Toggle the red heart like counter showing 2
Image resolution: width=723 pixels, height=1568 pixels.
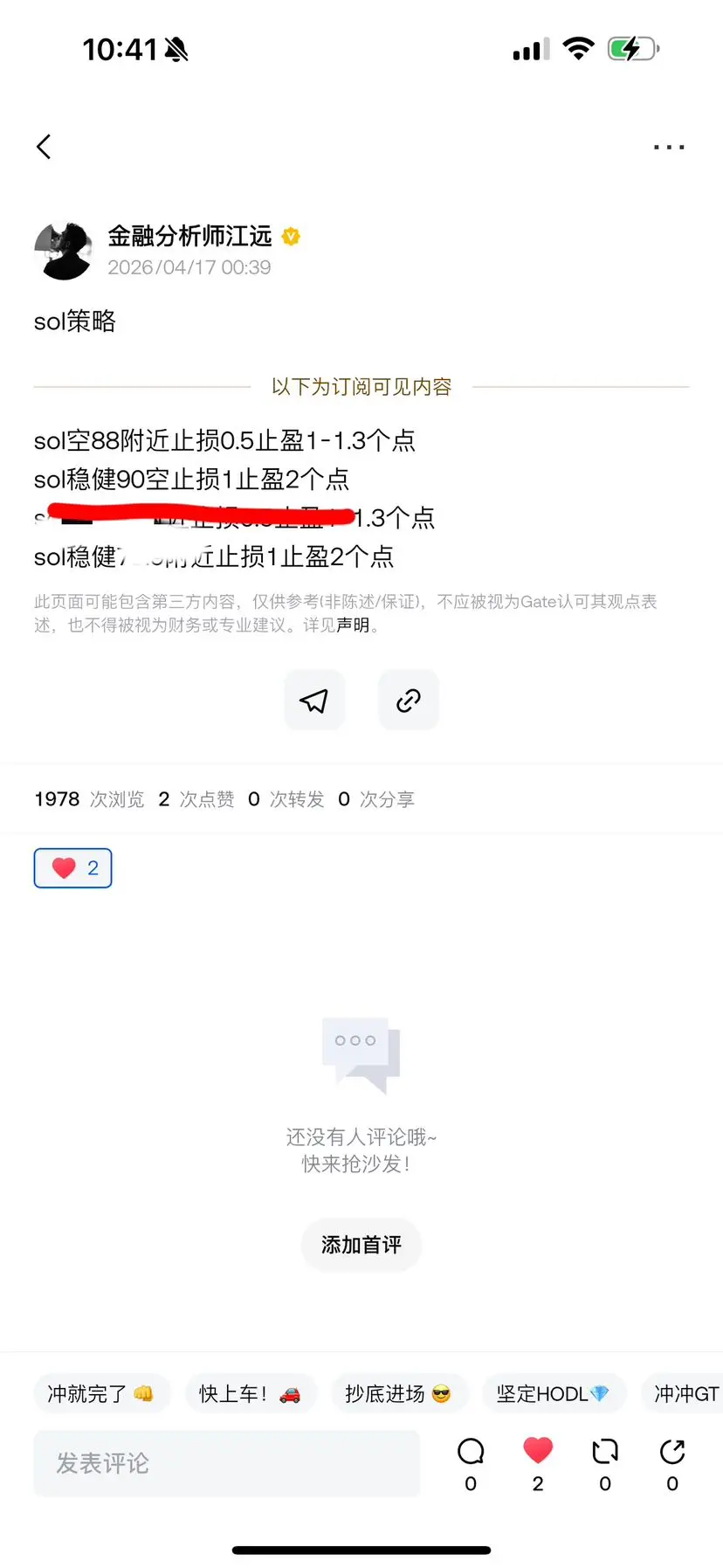tap(72, 867)
